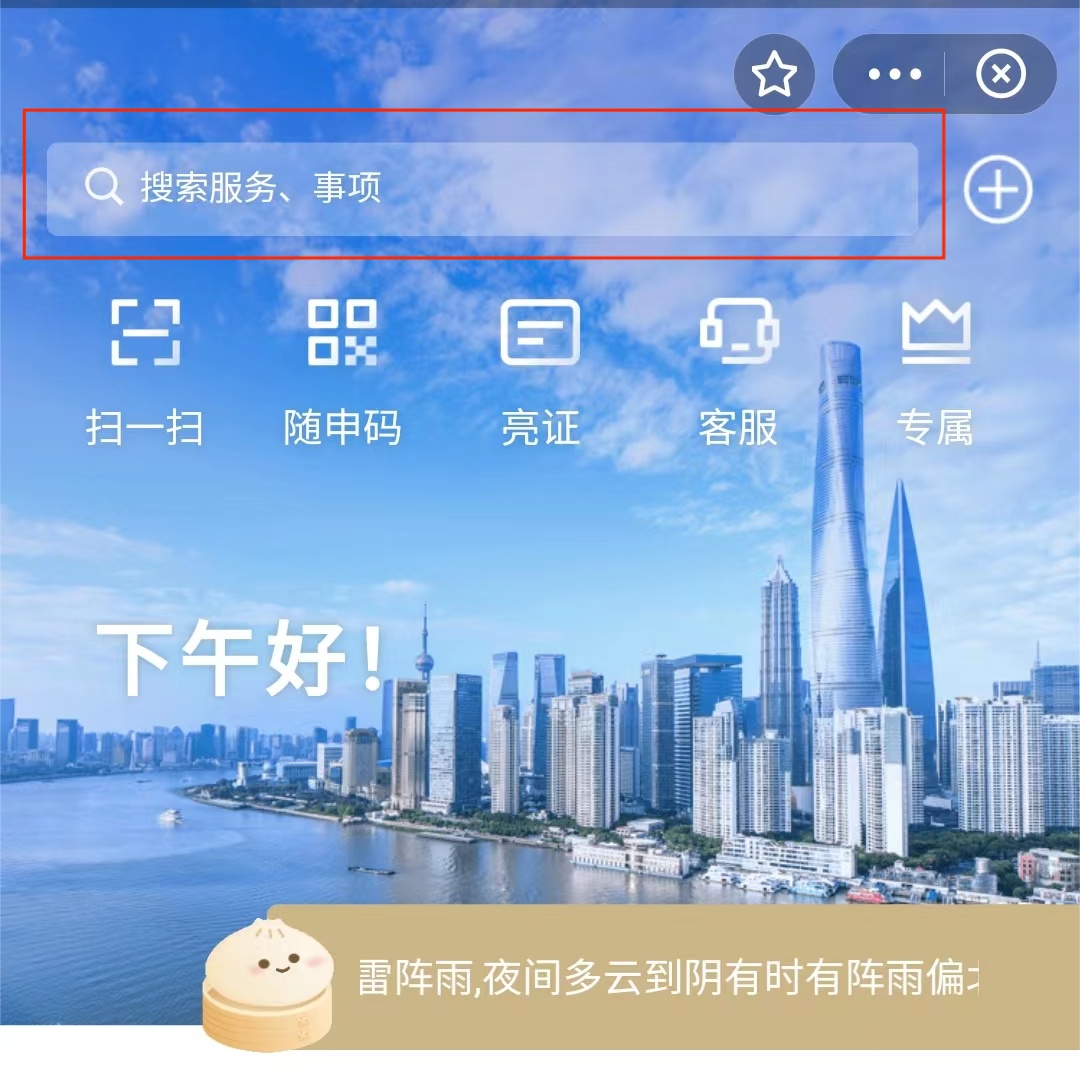Tap the plus icon beside search
Image resolution: width=1080 pixels, height=1077 pixels.
click(x=998, y=189)
